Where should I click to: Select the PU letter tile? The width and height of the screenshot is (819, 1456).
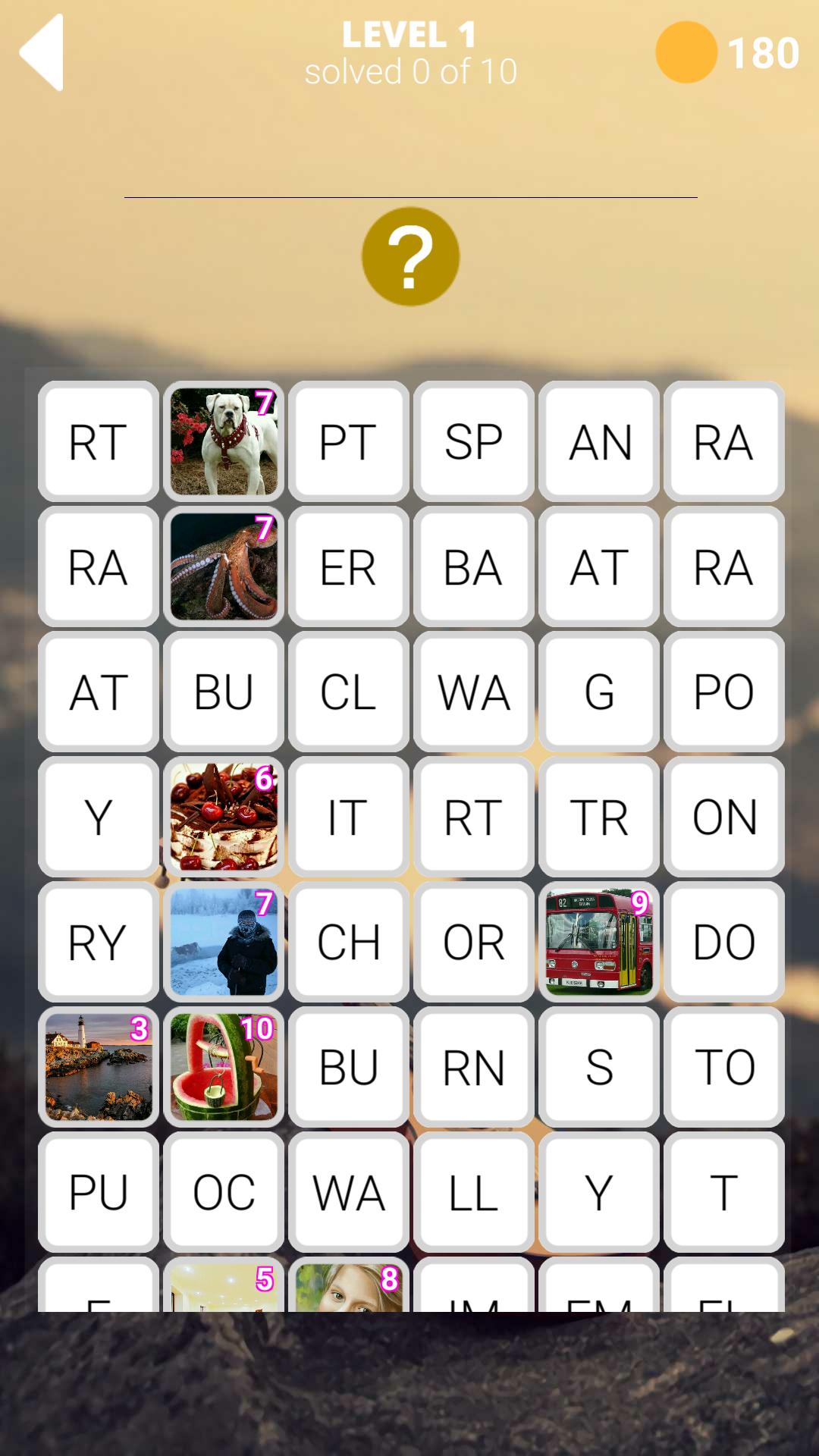[99, 1193]
